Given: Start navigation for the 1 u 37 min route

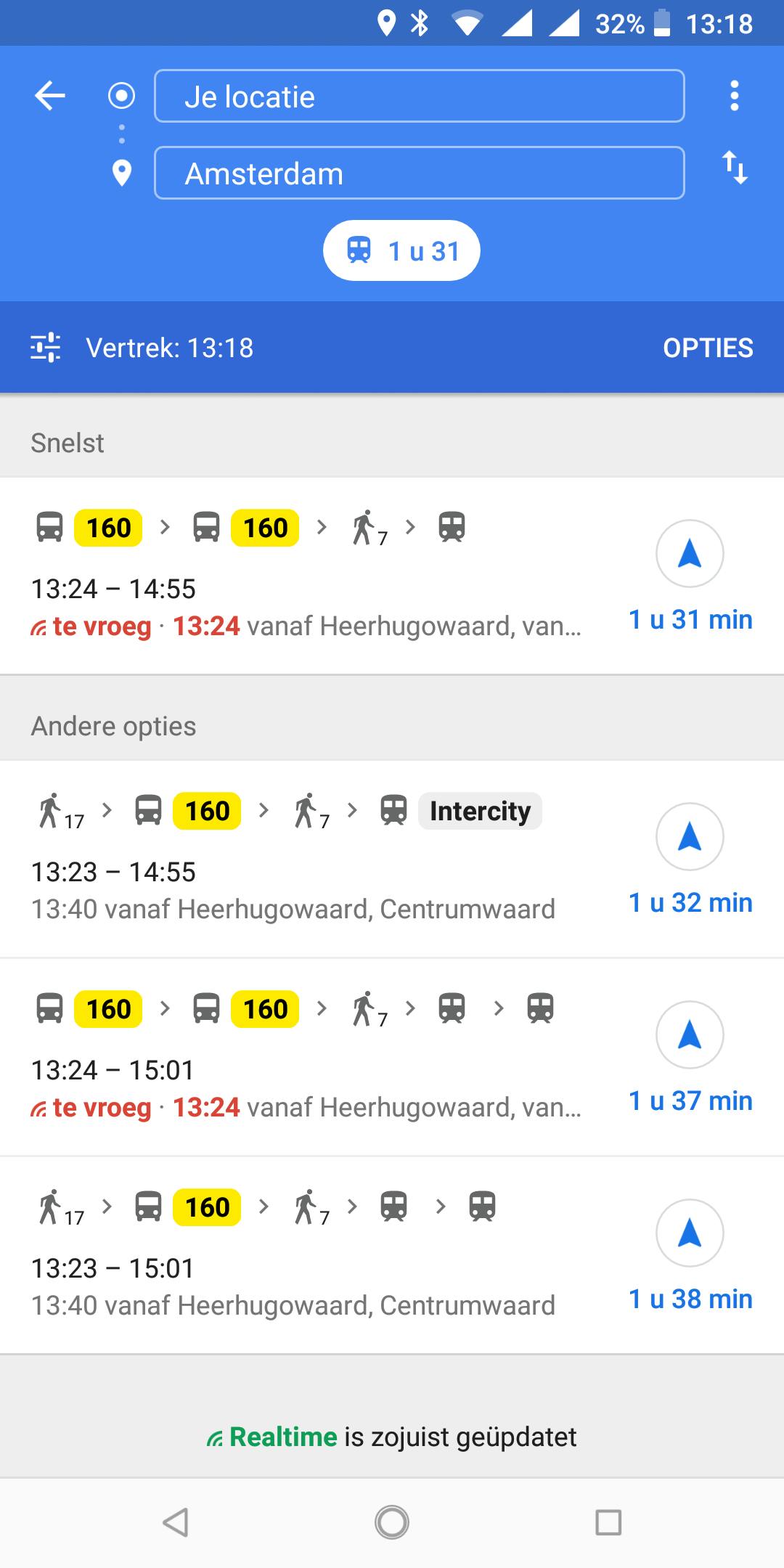Looking at the screenshot, I should 690,1036.
